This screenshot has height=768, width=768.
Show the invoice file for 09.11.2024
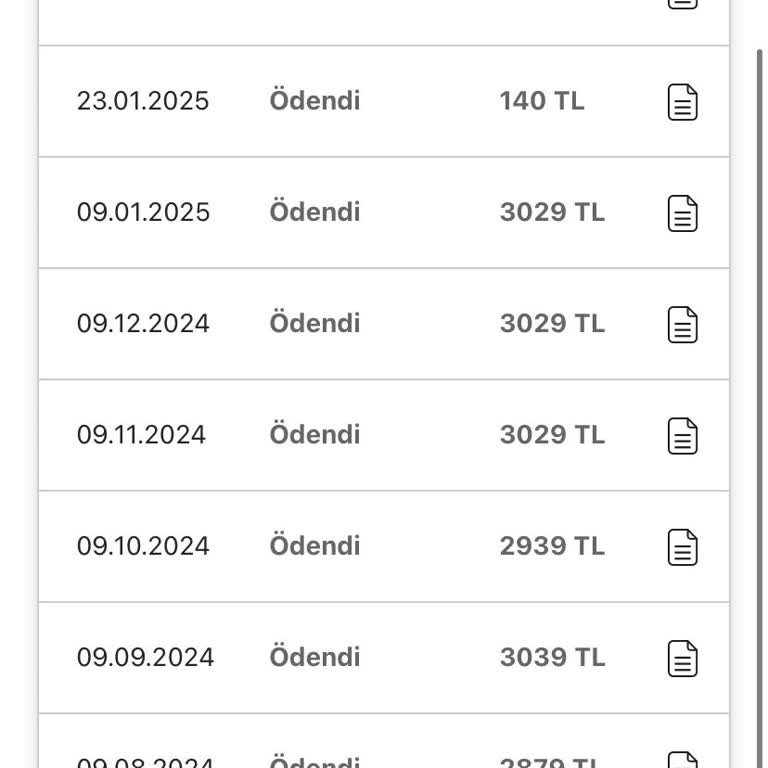point(682,435)
